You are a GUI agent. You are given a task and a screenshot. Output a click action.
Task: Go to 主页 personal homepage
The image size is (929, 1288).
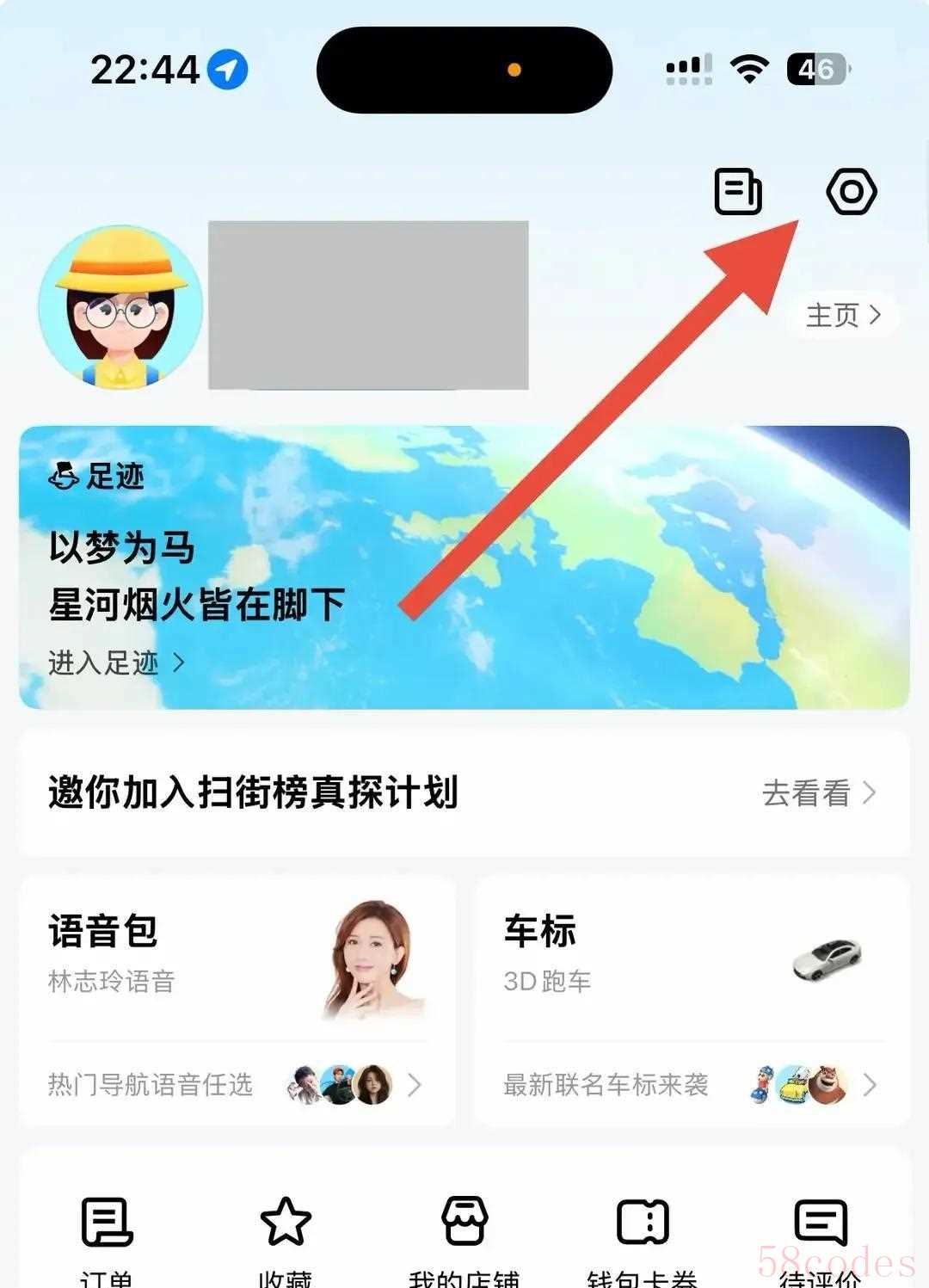(842, 315)
